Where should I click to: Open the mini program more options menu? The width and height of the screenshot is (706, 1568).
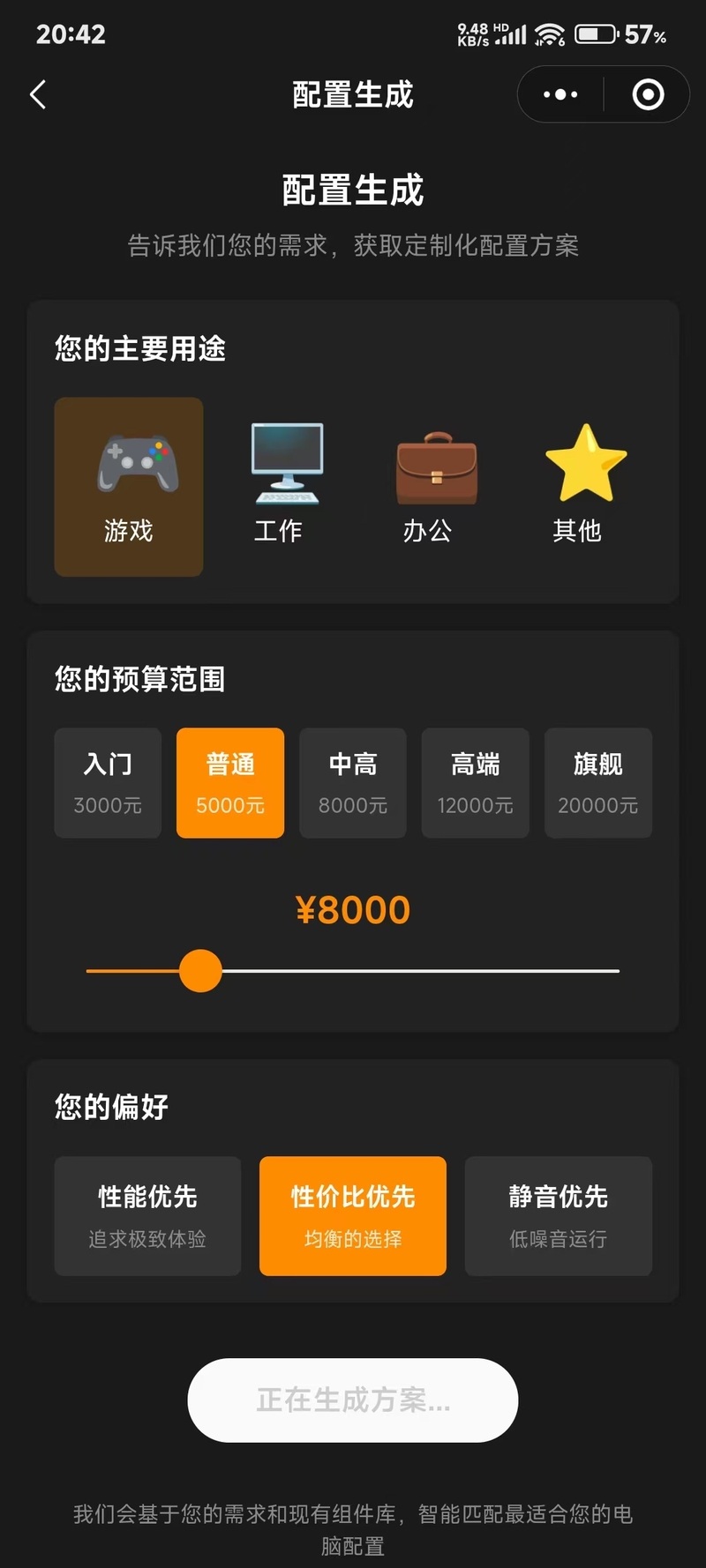(560, 94)
